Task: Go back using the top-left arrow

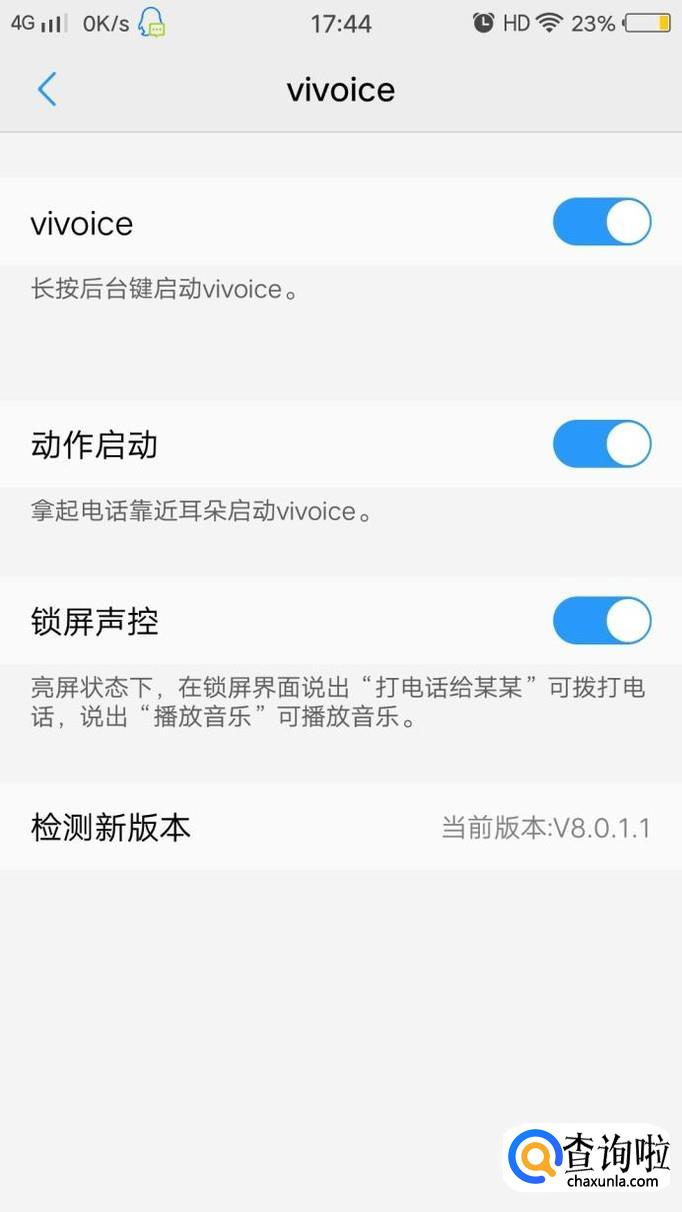Action: (x=47, y=90)
